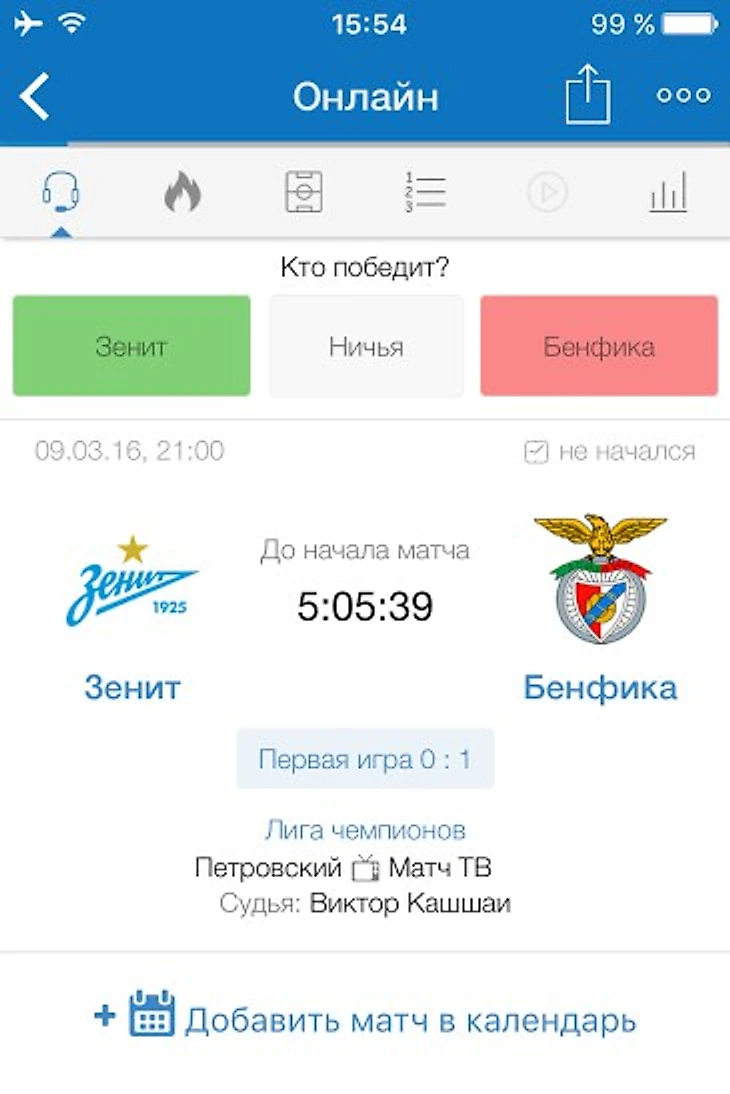Viewport: 730px width, 1094px height.
Task: Vote for Бенфика to win
Action: click(x=599, y=346)
